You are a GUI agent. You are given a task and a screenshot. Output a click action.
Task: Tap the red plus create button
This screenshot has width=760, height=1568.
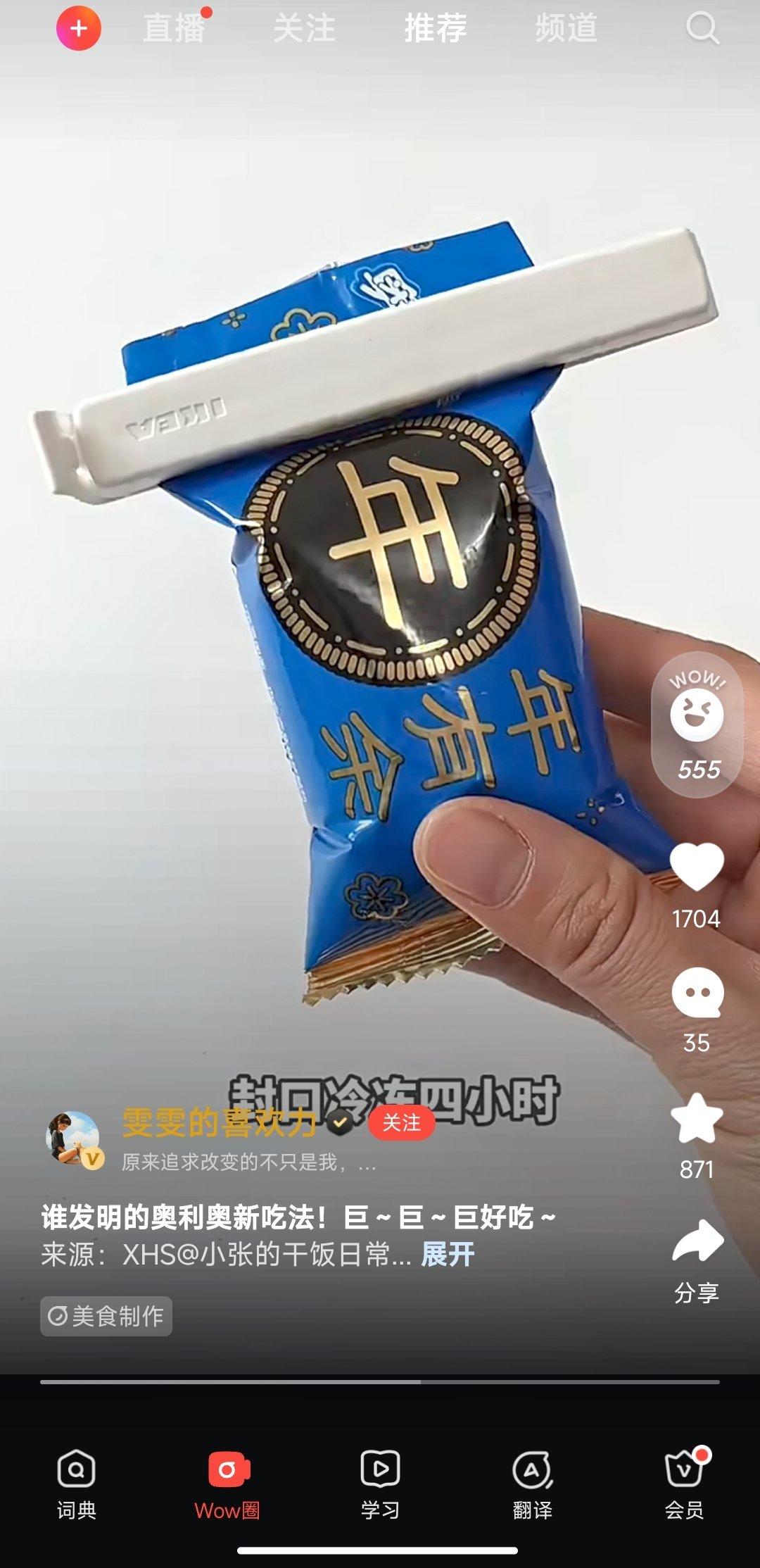tap(79, 29)
